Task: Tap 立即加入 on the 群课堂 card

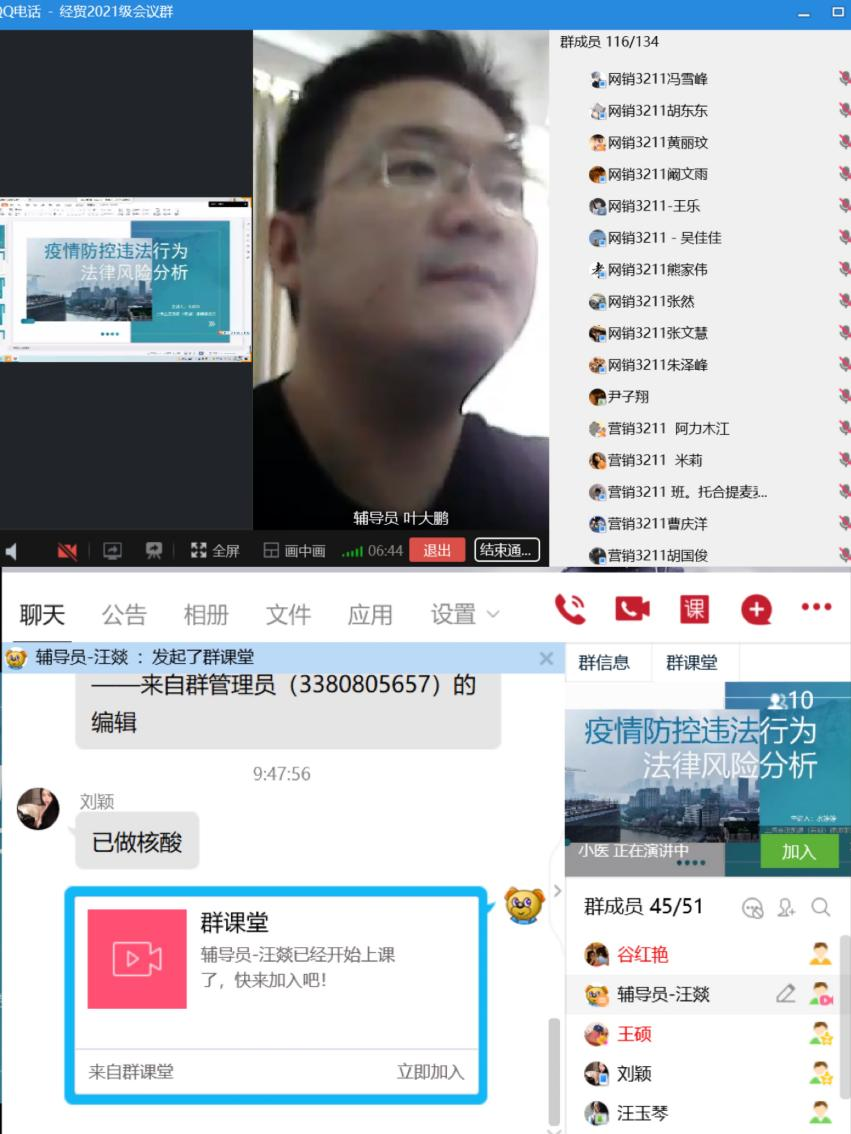Action: pyautogui.click(x=430, y=1072)
